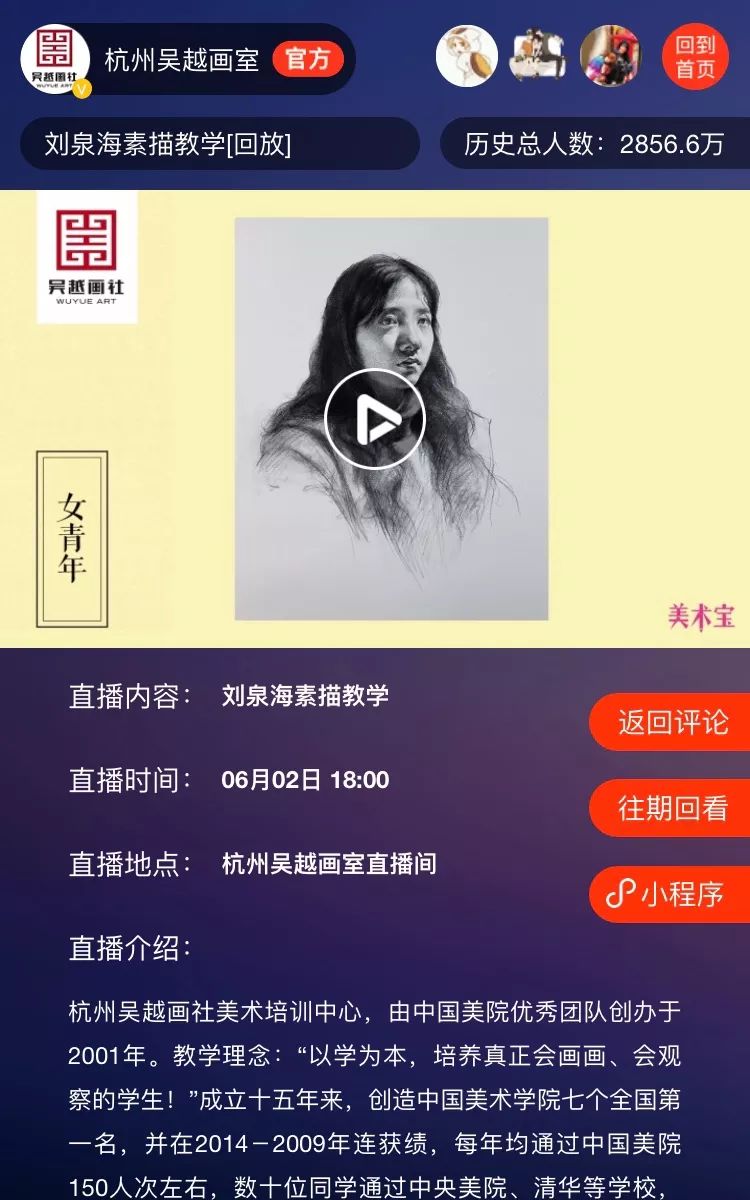Play the 刘泉海素描教学 replay video
The height and width of the screenshot is (1200, 750).
tap(375, 419)
